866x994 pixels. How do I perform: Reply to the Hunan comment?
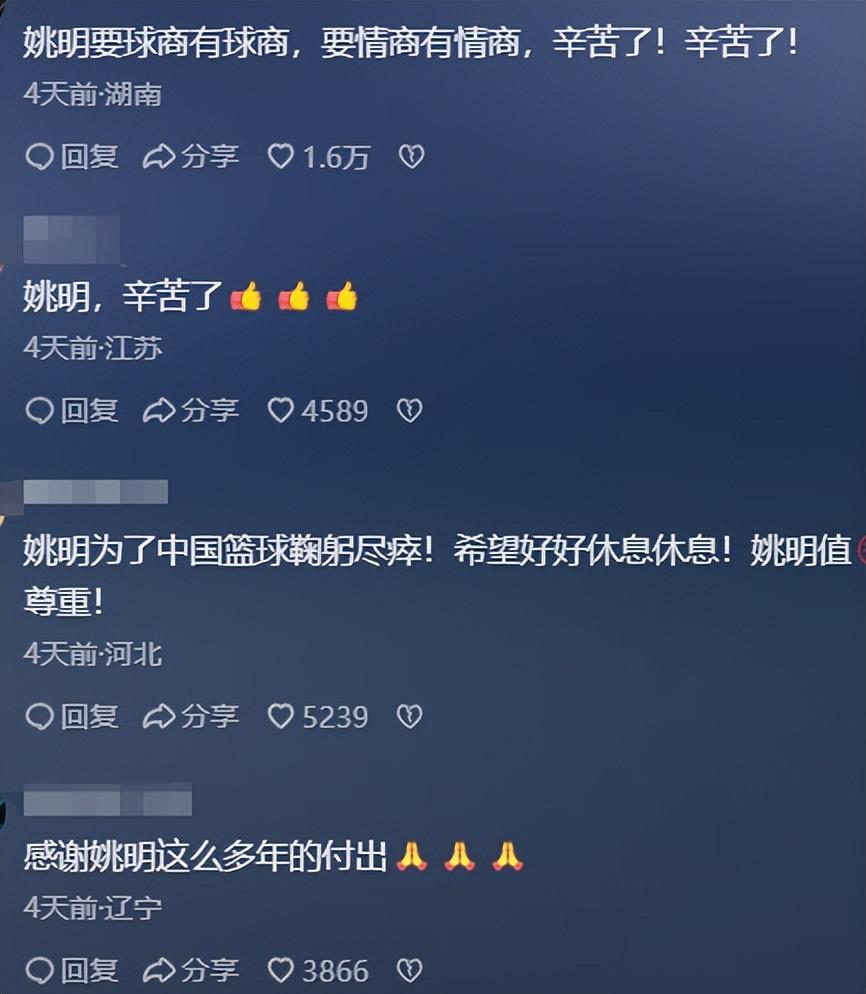pyautogui.click(x=71, y=156)
